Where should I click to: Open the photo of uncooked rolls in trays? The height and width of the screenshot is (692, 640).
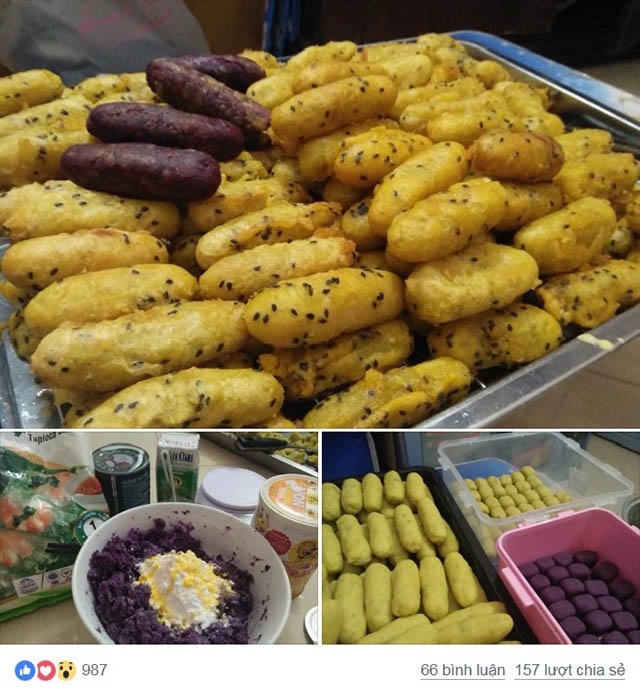(x=480, y=538)
